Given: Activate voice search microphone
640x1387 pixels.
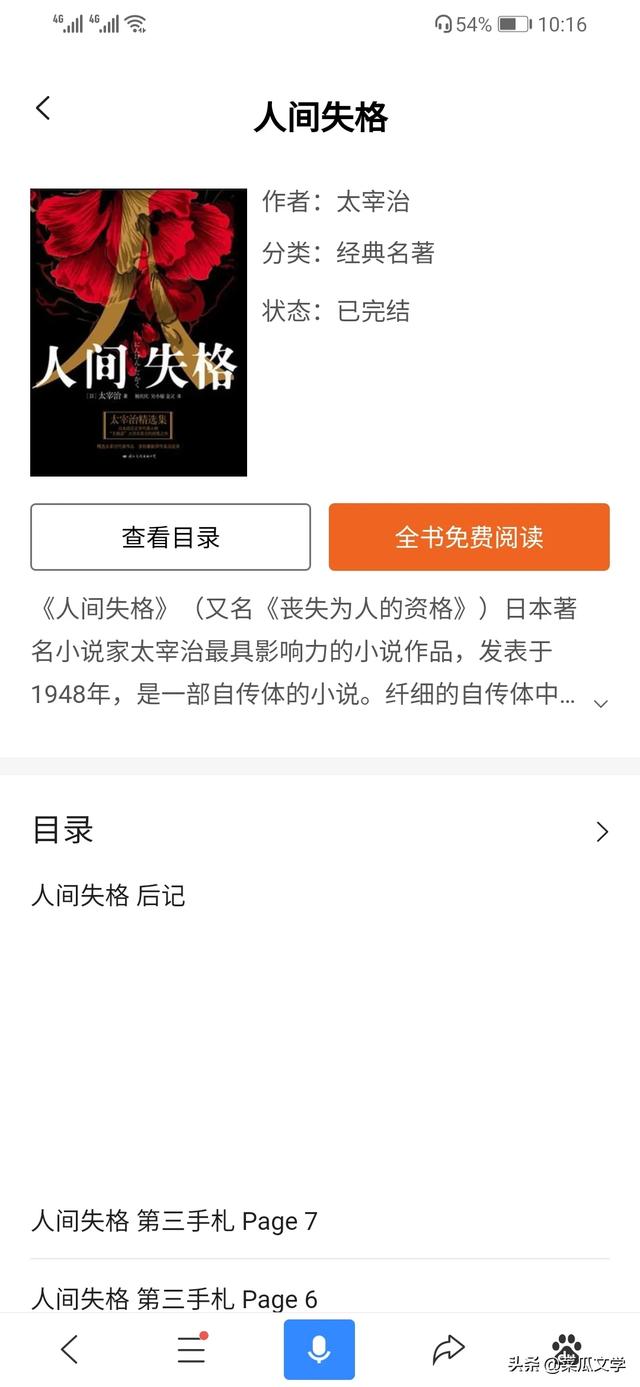Looking at the screenshot, I should [x=319, y=1349].
